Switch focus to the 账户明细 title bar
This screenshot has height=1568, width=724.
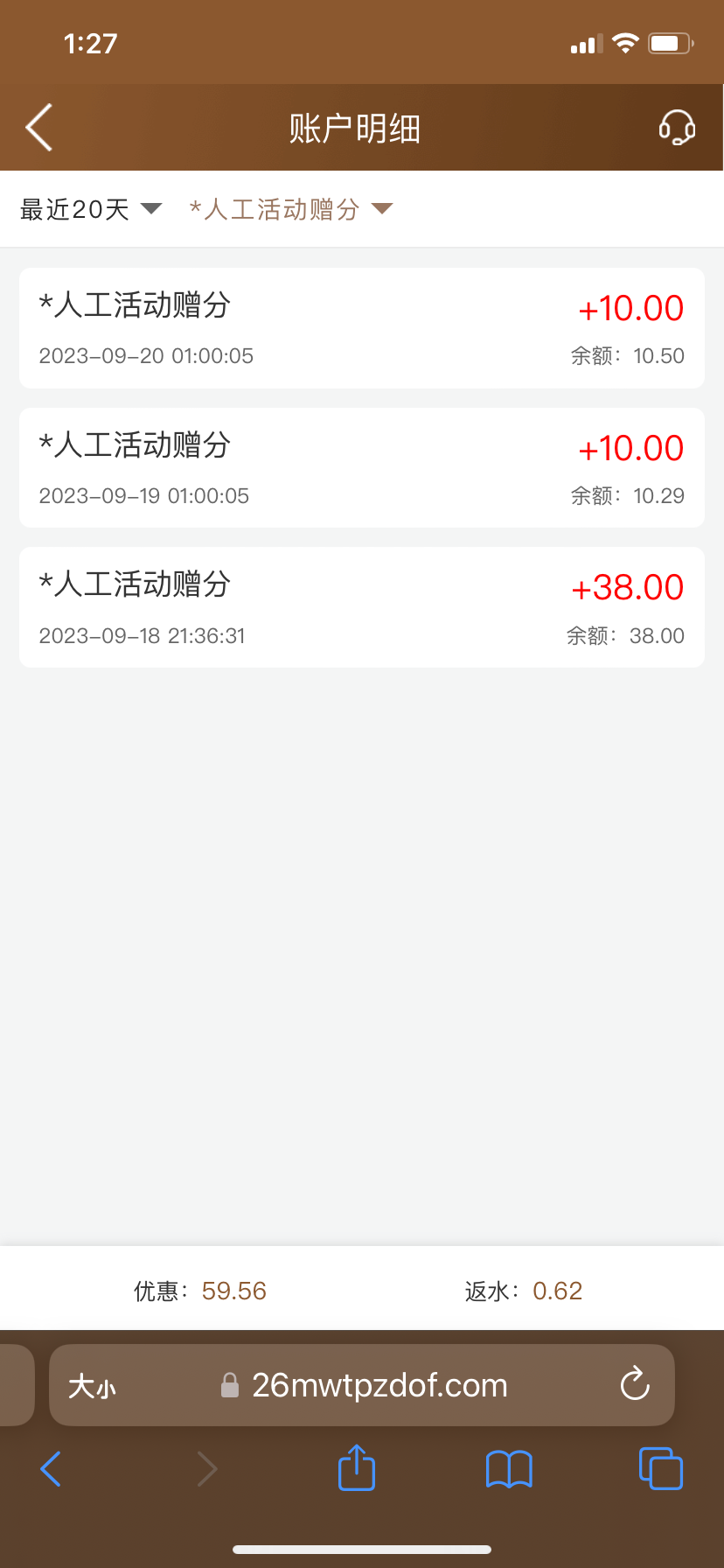click(x=353, y=126)
